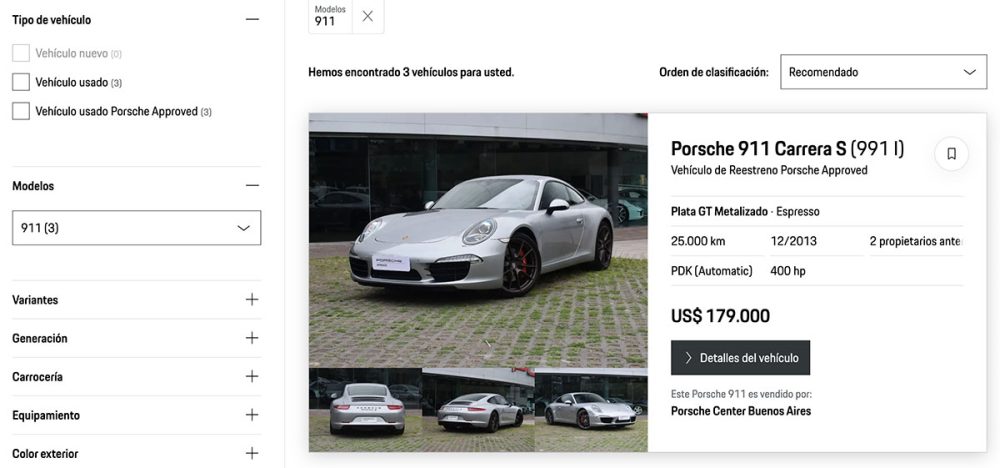Remove the 911 model filter chip
This screenshot has height=468, width=1000.
(368, 16)
